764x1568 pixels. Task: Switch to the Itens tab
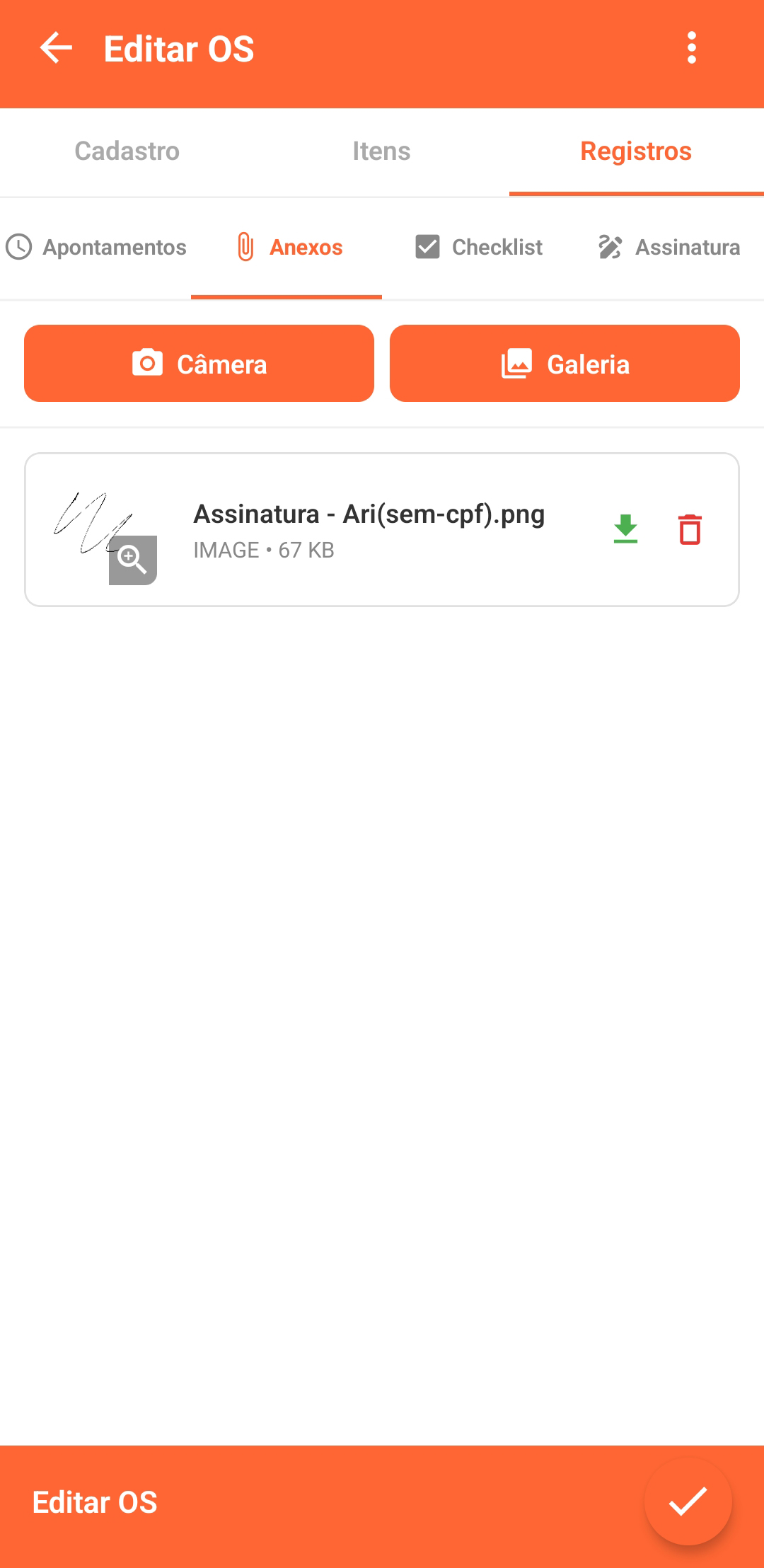(x=382, y=151)
